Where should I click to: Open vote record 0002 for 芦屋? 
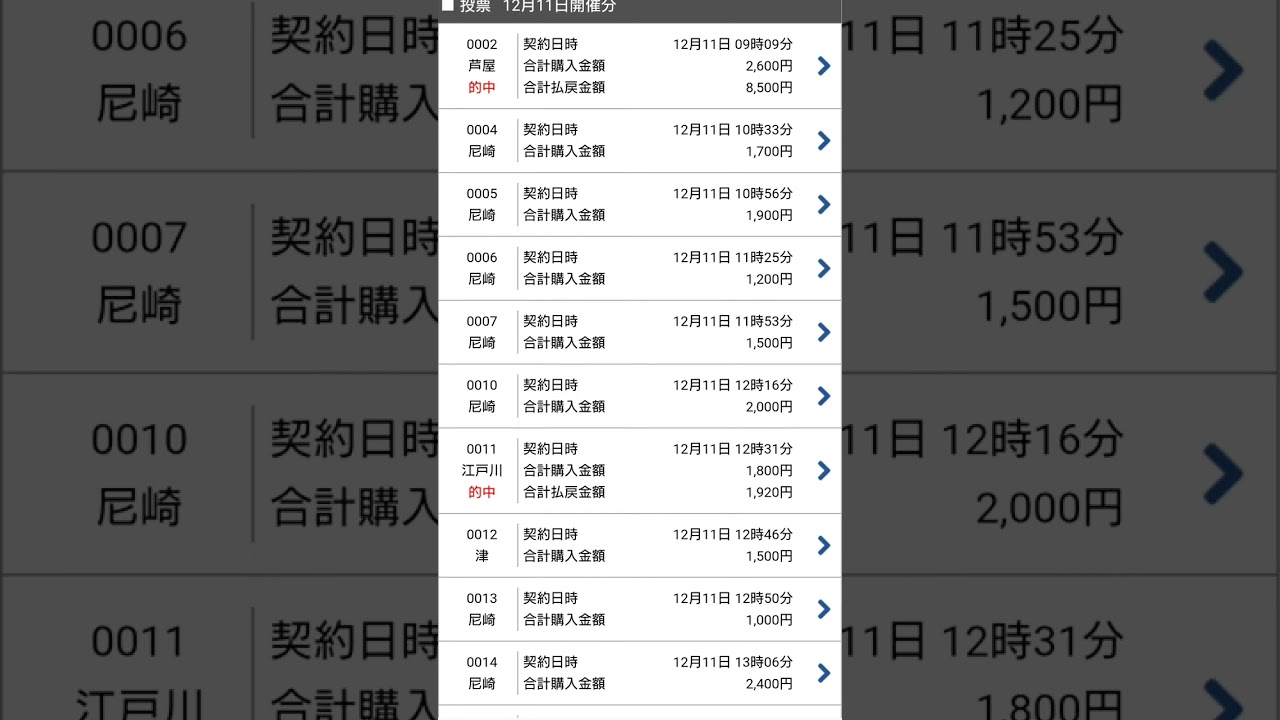click(640, 66)
